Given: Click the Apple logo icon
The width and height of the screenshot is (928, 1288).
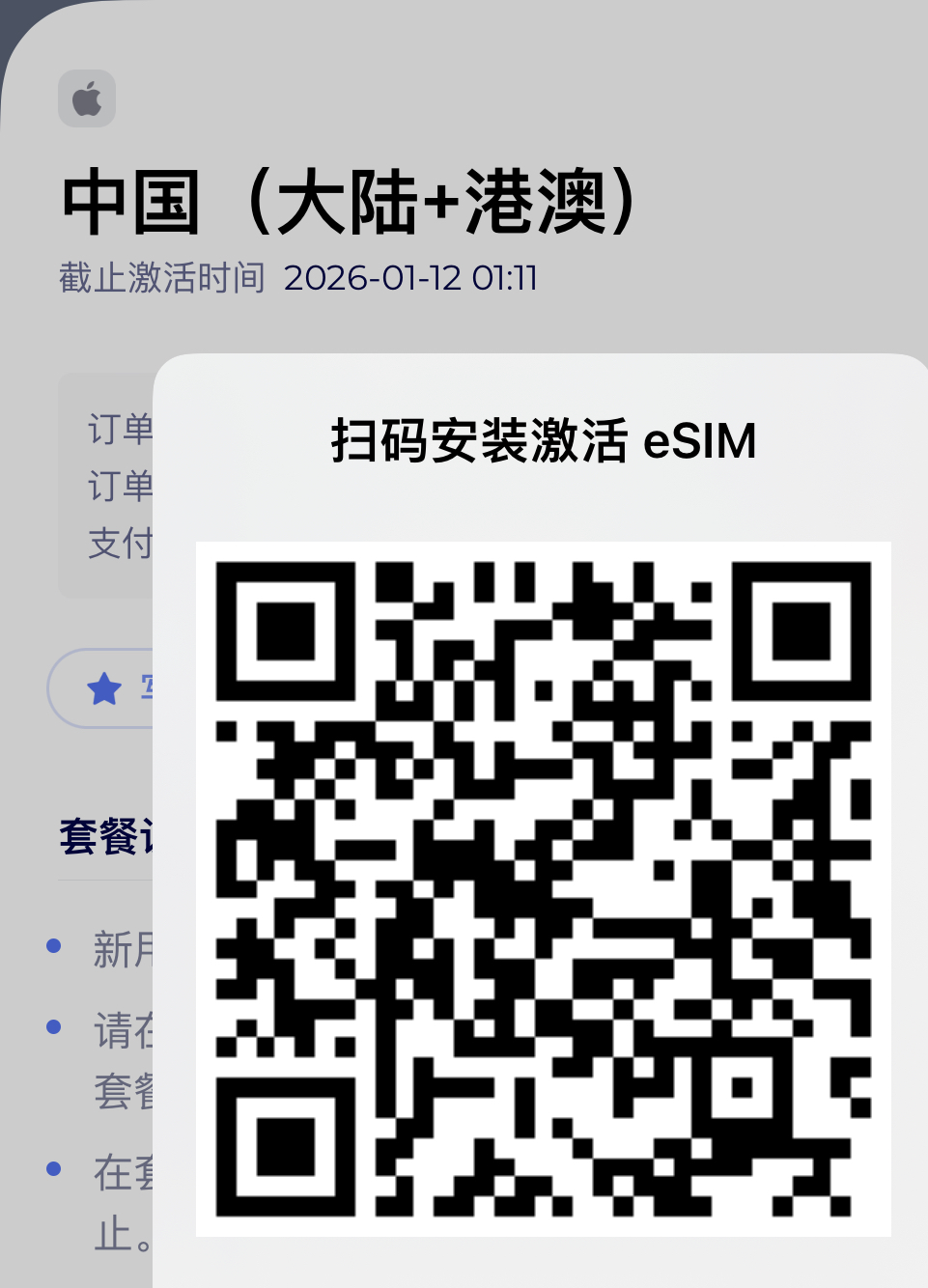Looking at the screenshot, I should coord(86,98).
